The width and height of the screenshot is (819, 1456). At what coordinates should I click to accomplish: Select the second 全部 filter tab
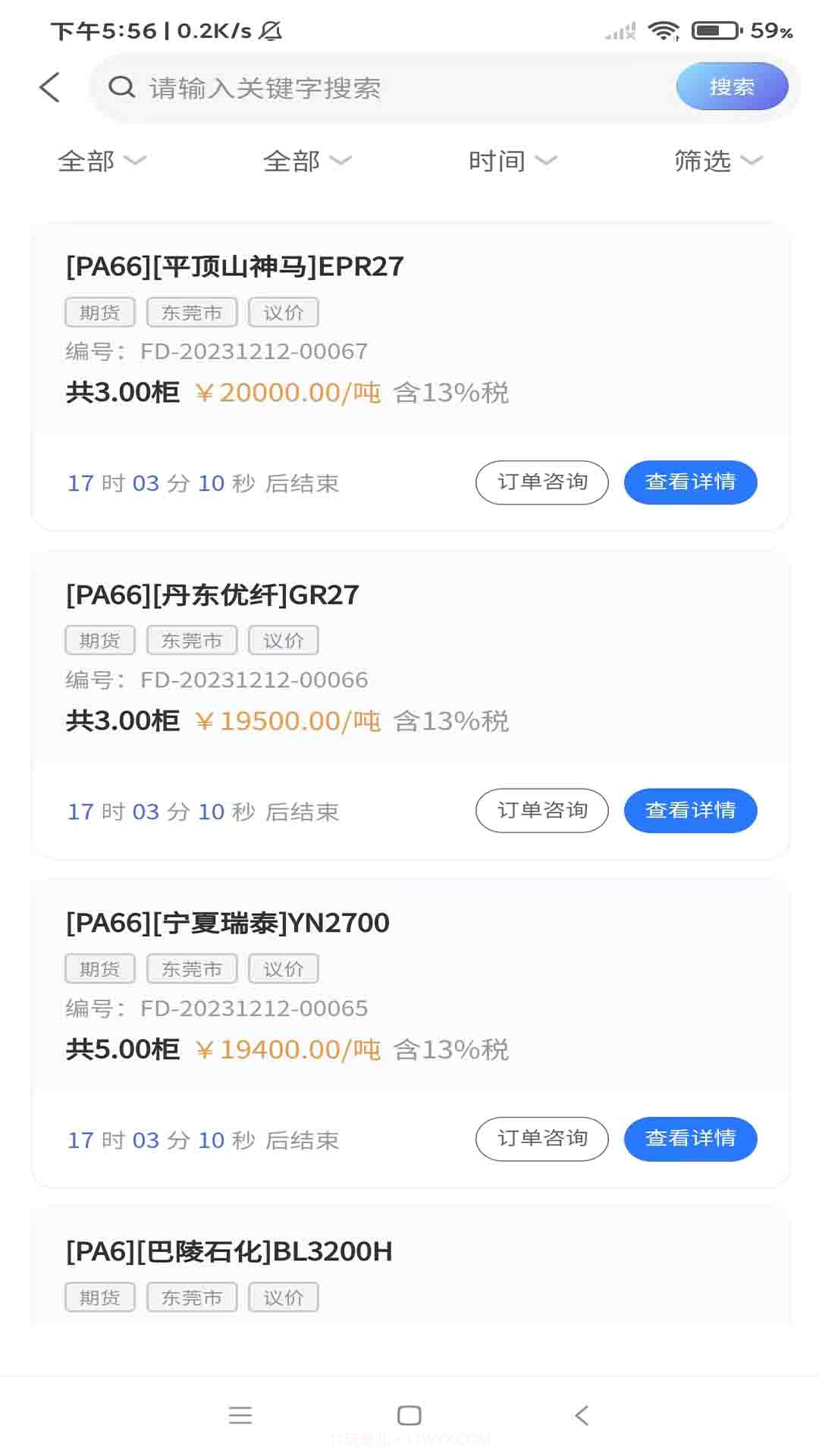click(306, 161)
